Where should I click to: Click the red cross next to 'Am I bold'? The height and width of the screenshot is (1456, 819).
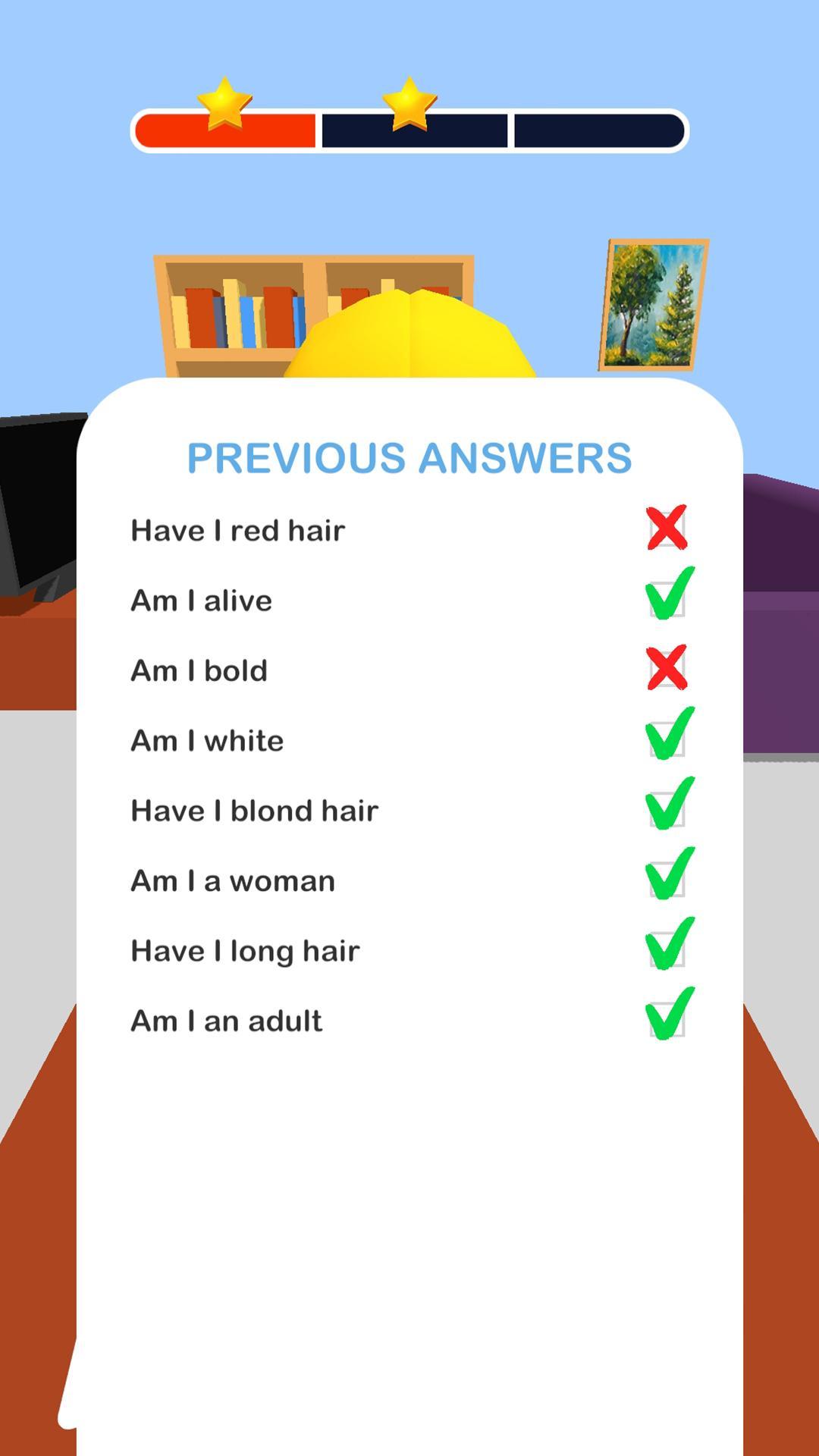pos(667,668)
